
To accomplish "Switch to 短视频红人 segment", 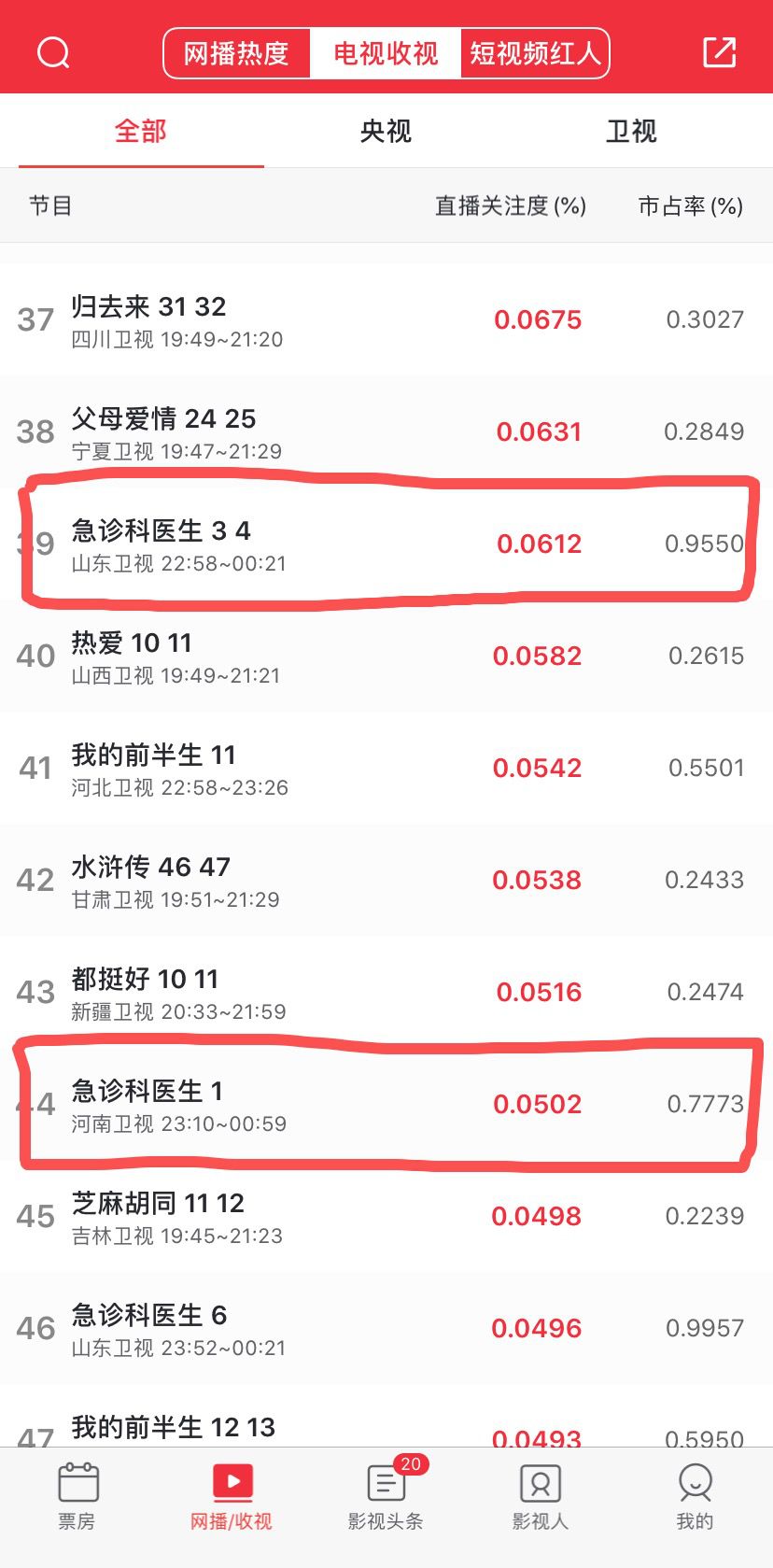I will click(x=534, y=53).
